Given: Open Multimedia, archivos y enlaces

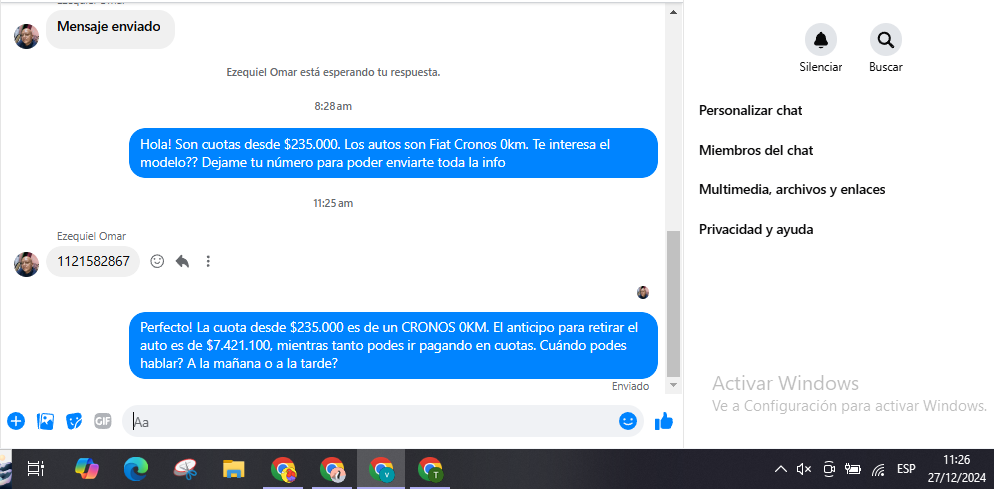Looking at the screenshot, I should (791, 189).
